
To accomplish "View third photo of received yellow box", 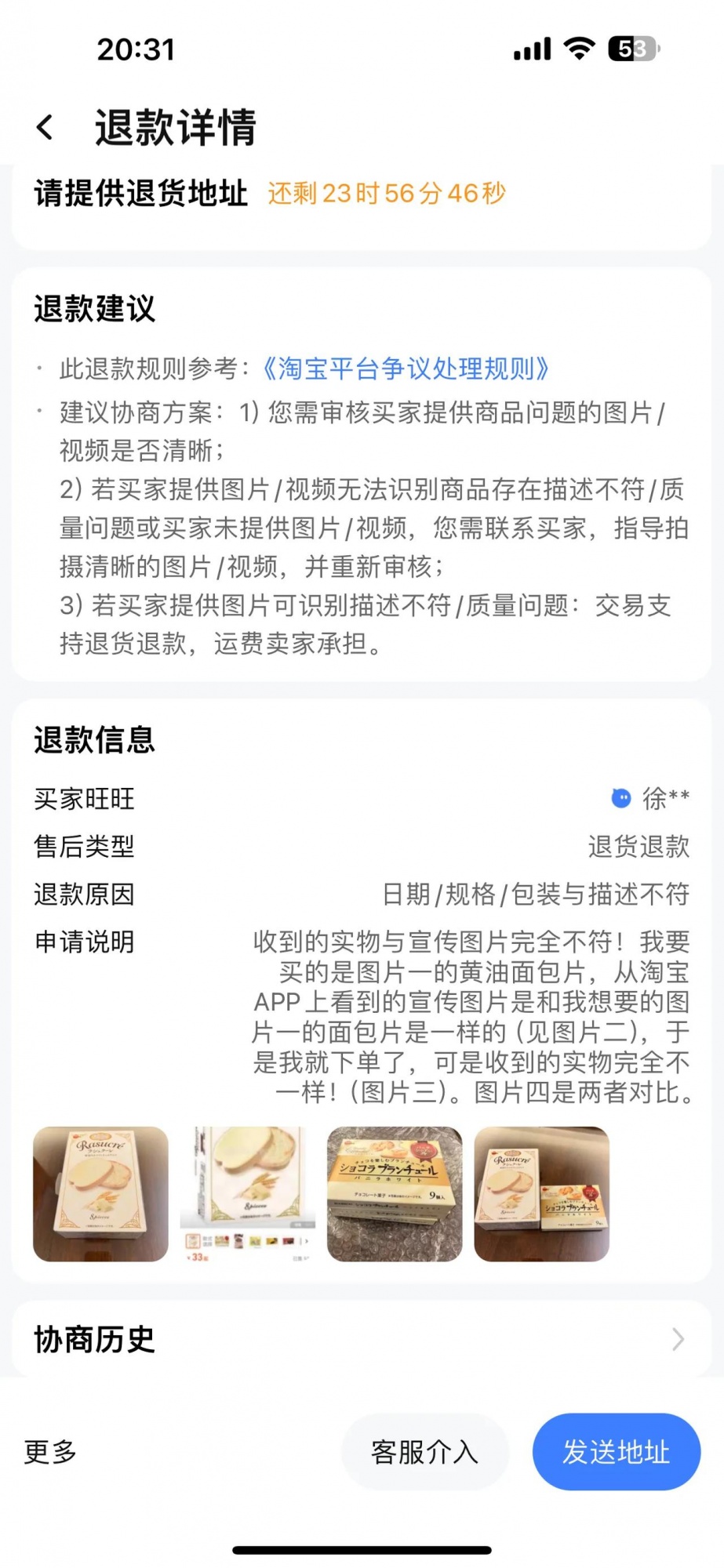I will coord(395,1194).
